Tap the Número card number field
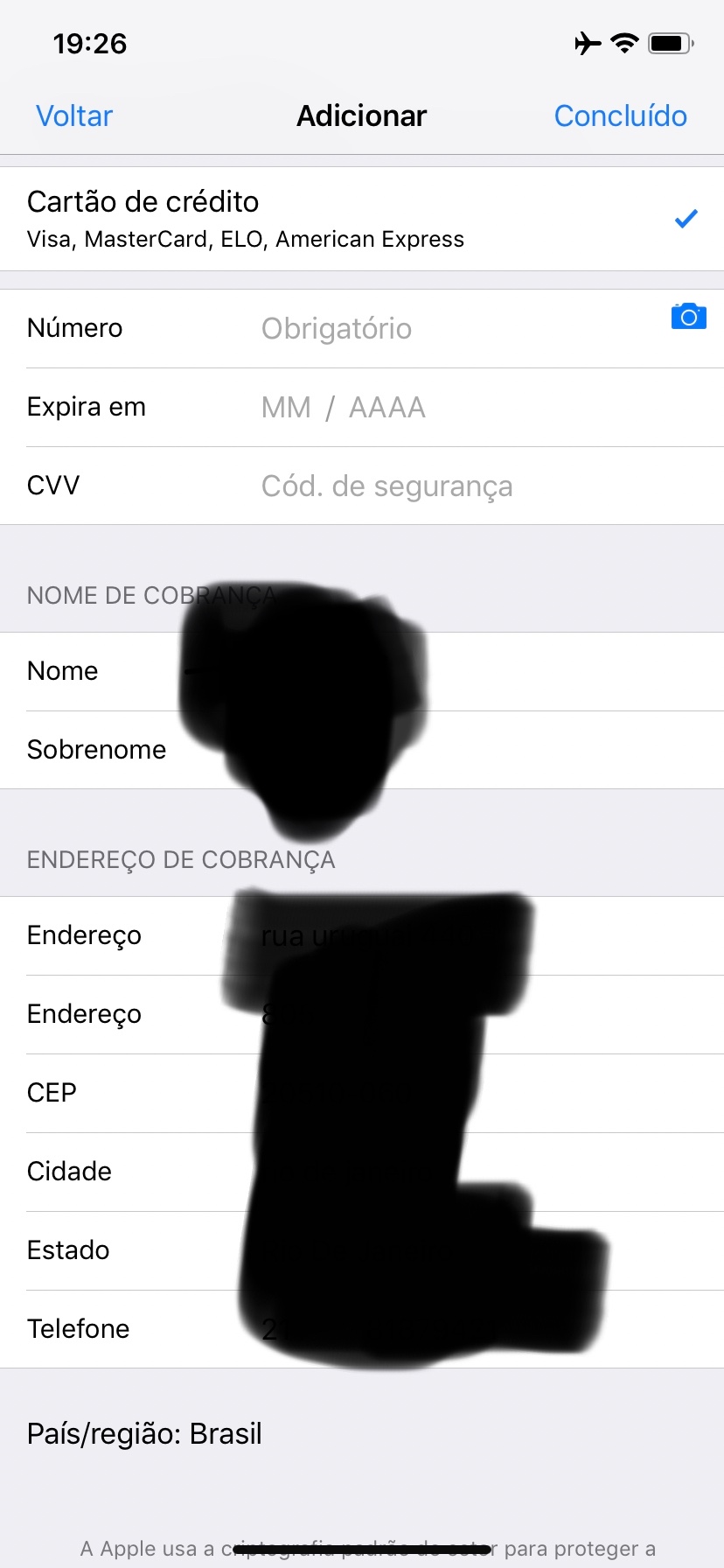The image size is (724, 1568). [362, 328]
